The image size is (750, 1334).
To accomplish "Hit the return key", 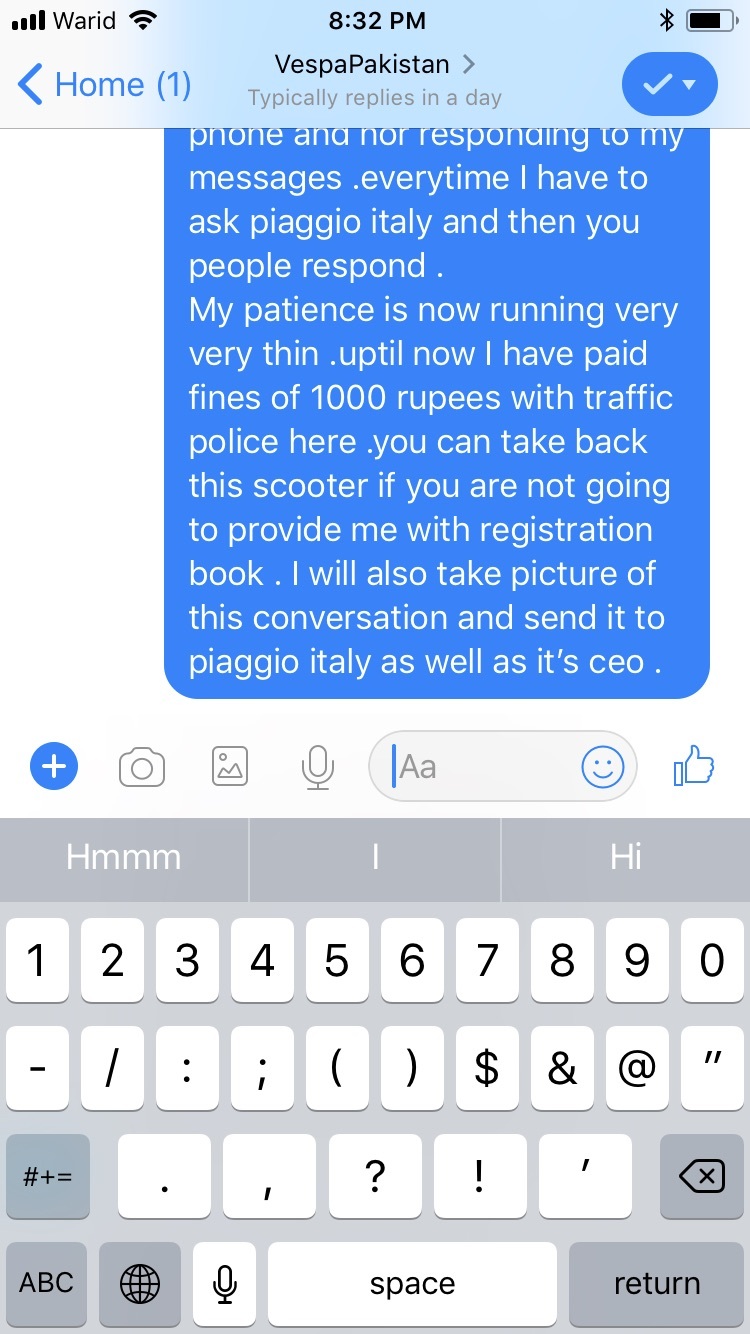I will pos(657,1283).
